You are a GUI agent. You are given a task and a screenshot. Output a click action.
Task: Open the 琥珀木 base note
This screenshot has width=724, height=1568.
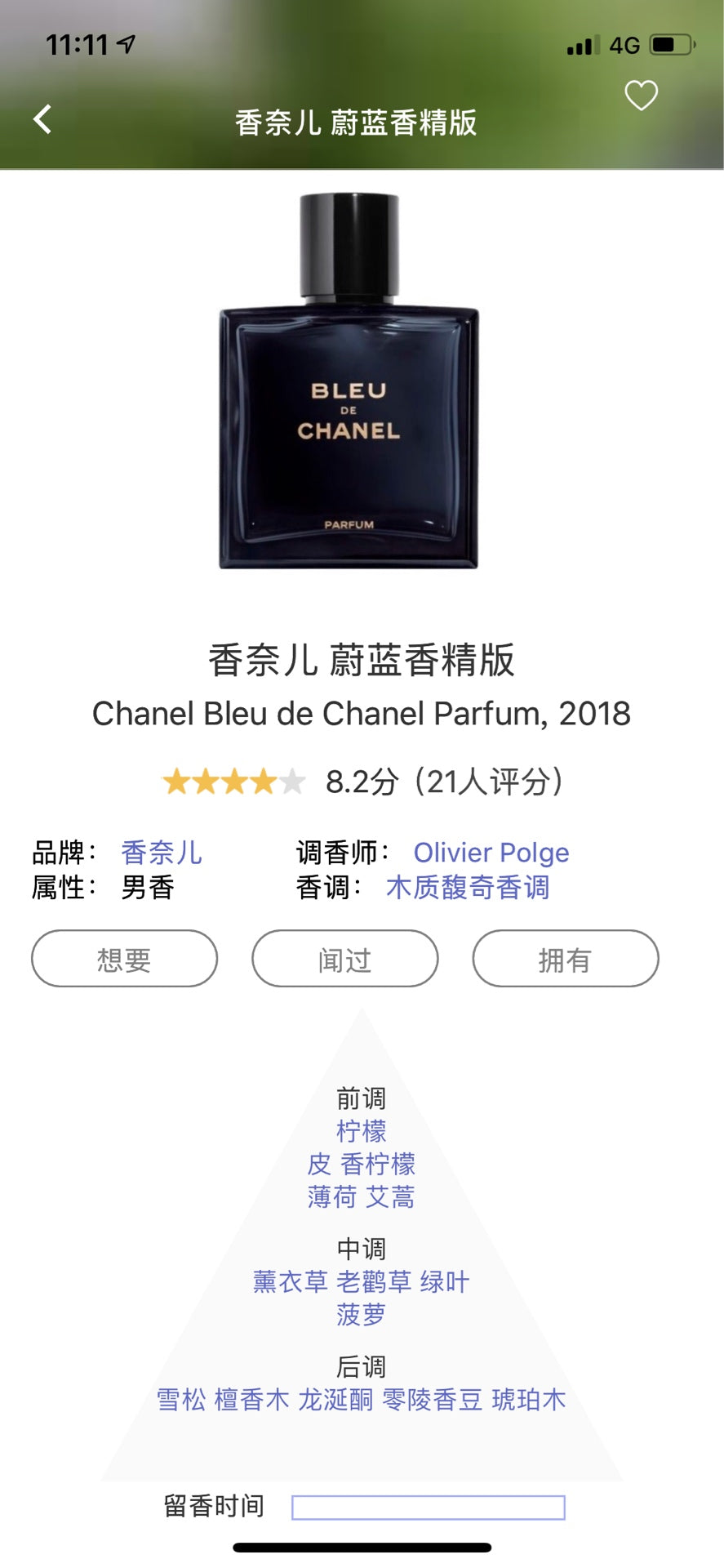[529, 1400]
